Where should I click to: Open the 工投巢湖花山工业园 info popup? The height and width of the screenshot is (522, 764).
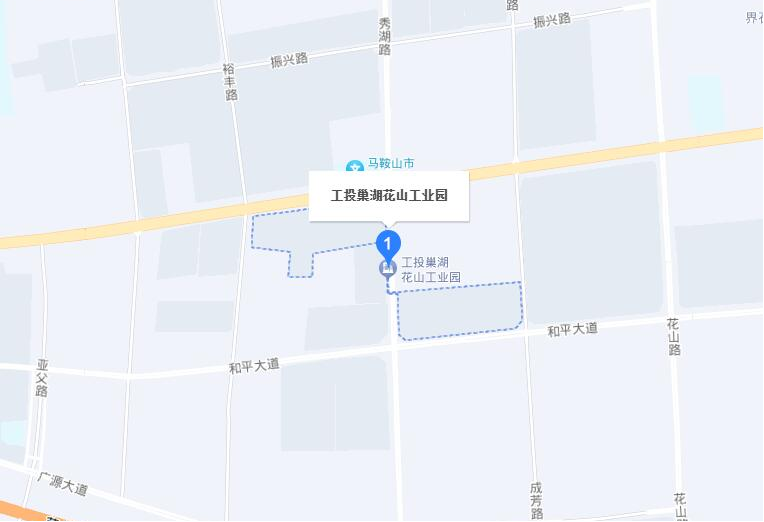(388, 196)
